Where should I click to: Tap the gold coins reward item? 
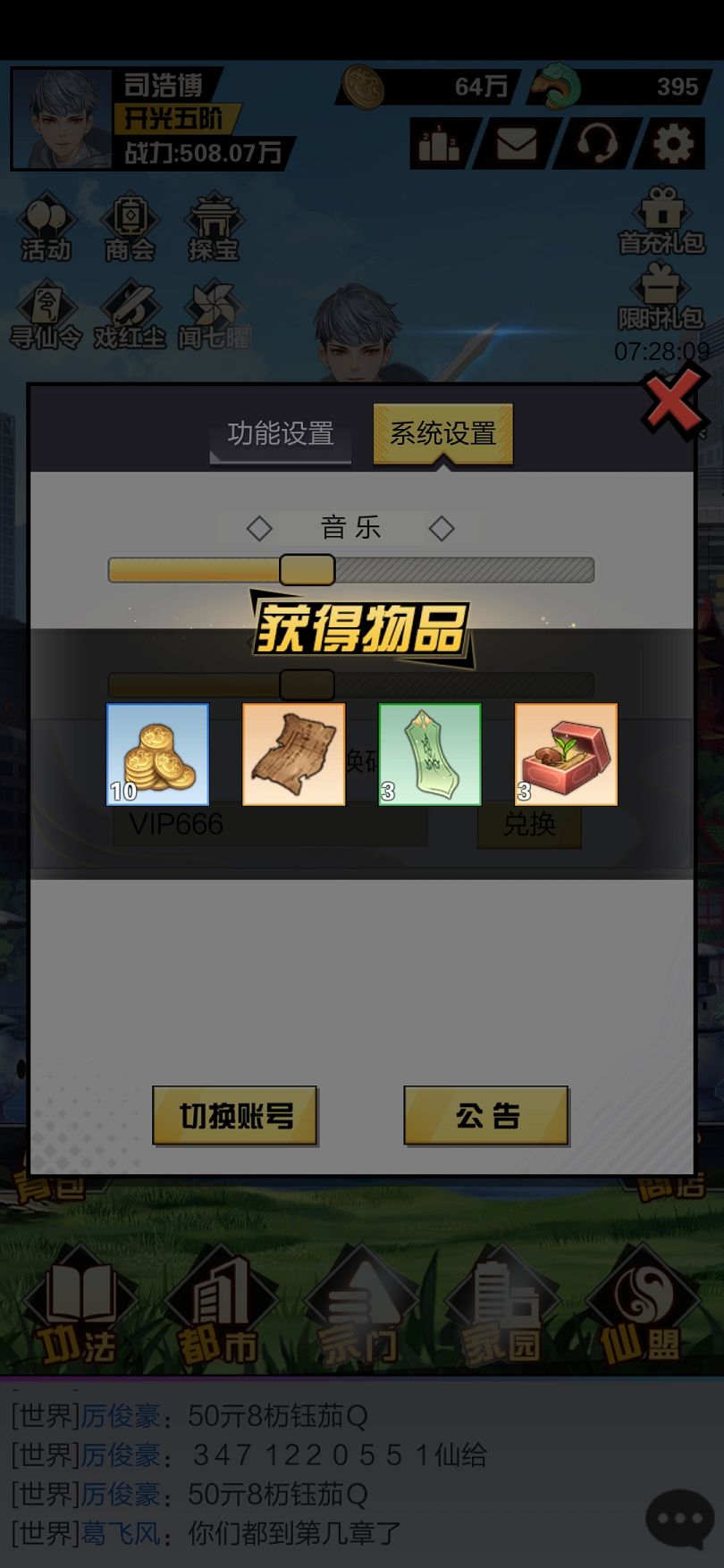(x=158, y=755)
